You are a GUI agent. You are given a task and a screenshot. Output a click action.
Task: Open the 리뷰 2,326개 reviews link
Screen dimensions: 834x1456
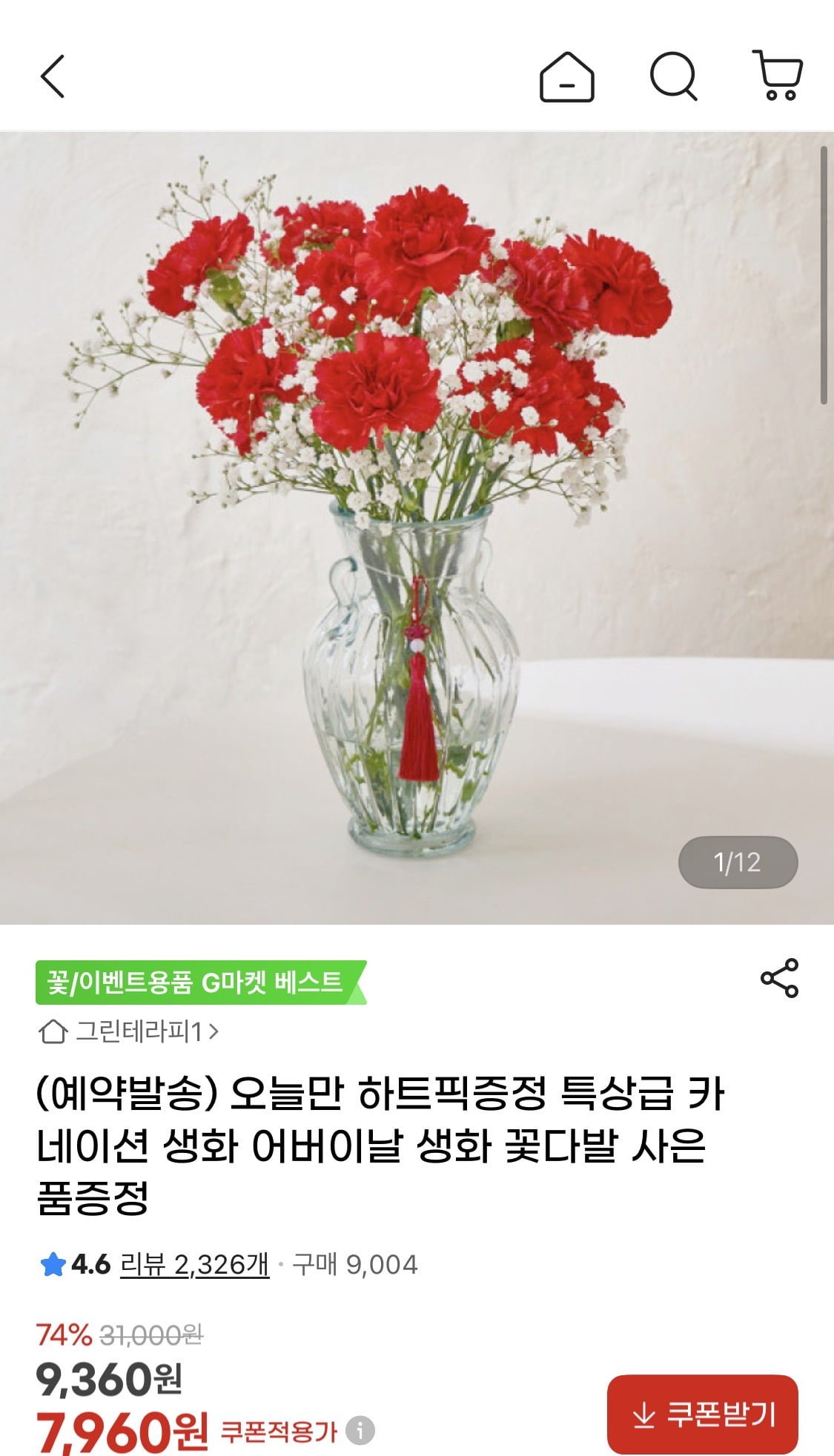click(x=194, y=1264)
